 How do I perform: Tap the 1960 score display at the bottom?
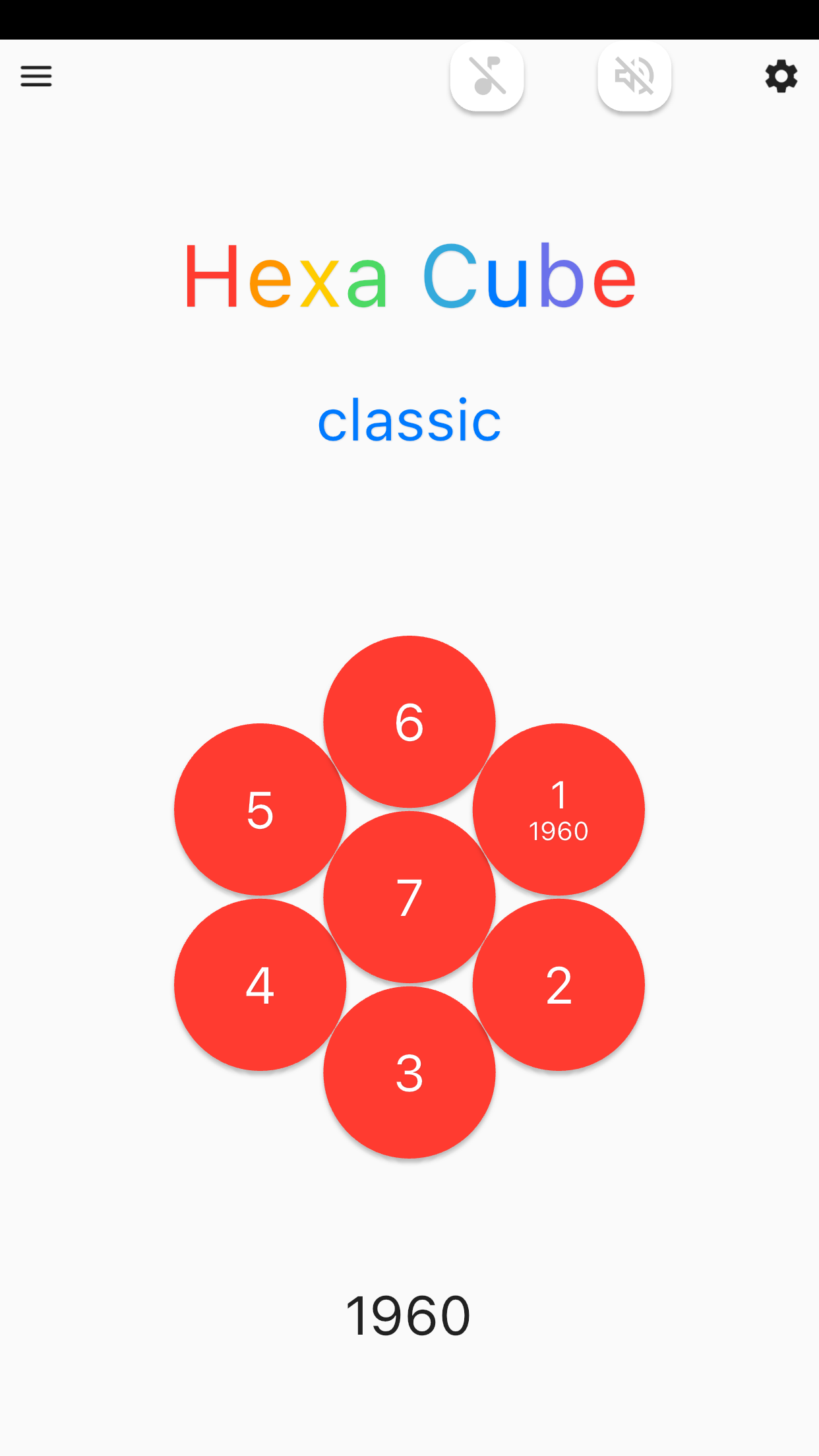tap(409, 1314)
